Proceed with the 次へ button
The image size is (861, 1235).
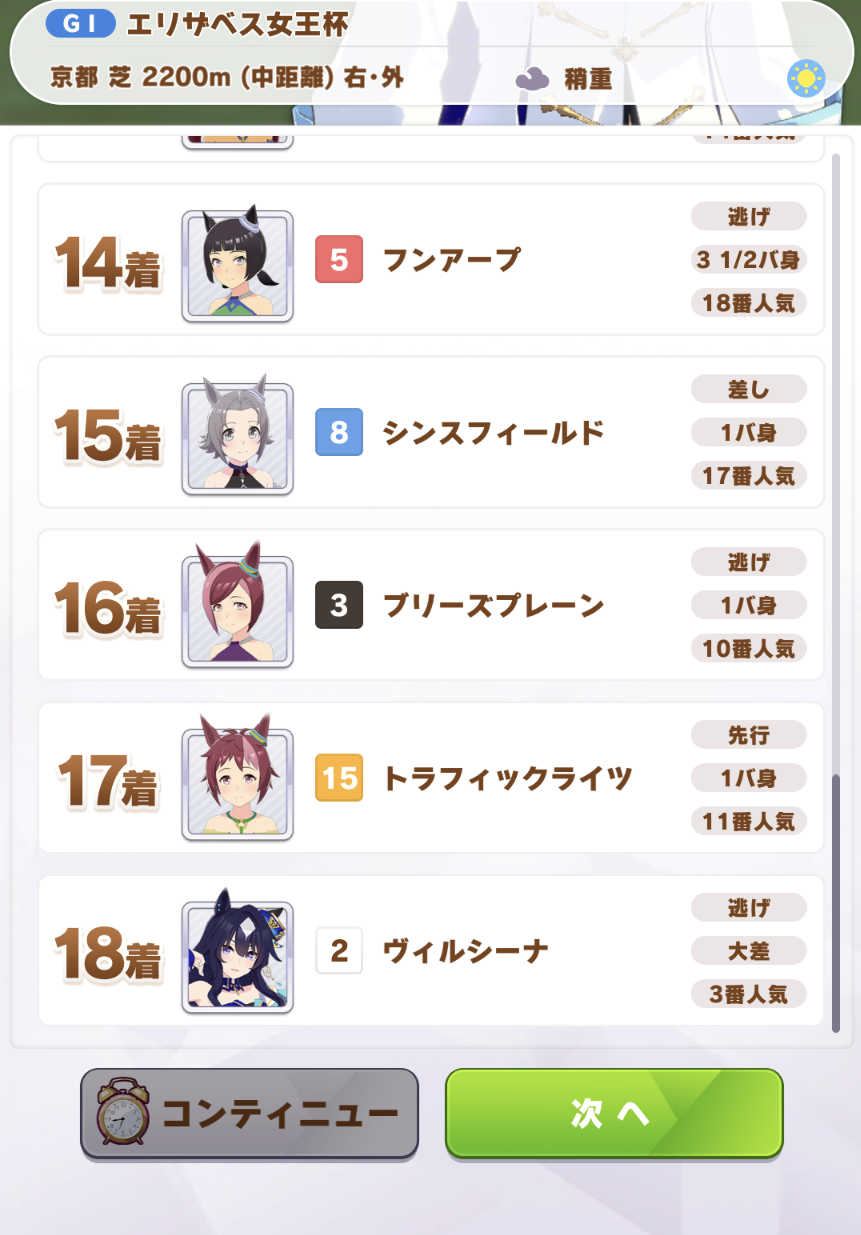click(613, 1113)
